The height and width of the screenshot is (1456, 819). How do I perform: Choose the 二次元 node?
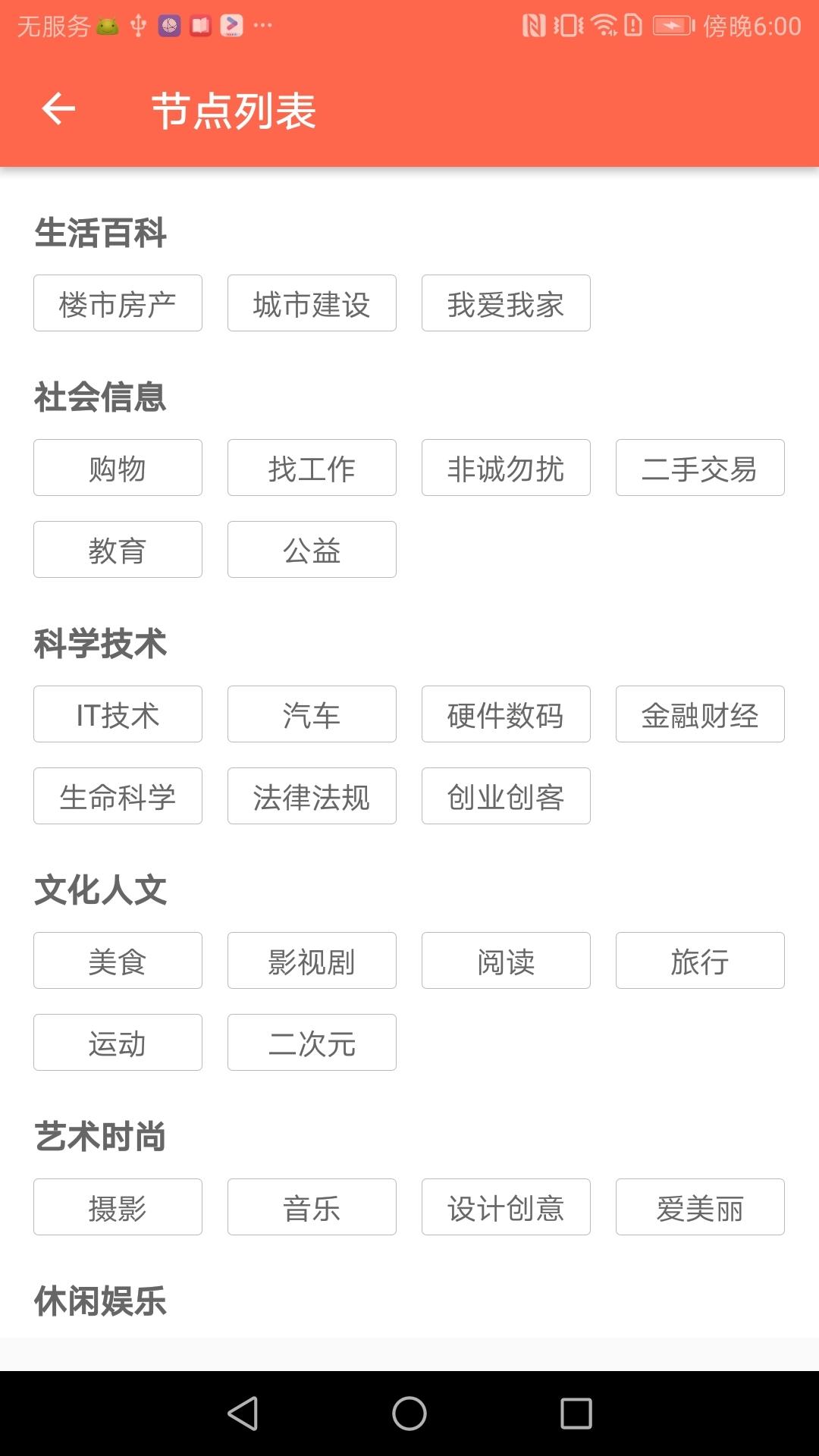coord(312,1043)
